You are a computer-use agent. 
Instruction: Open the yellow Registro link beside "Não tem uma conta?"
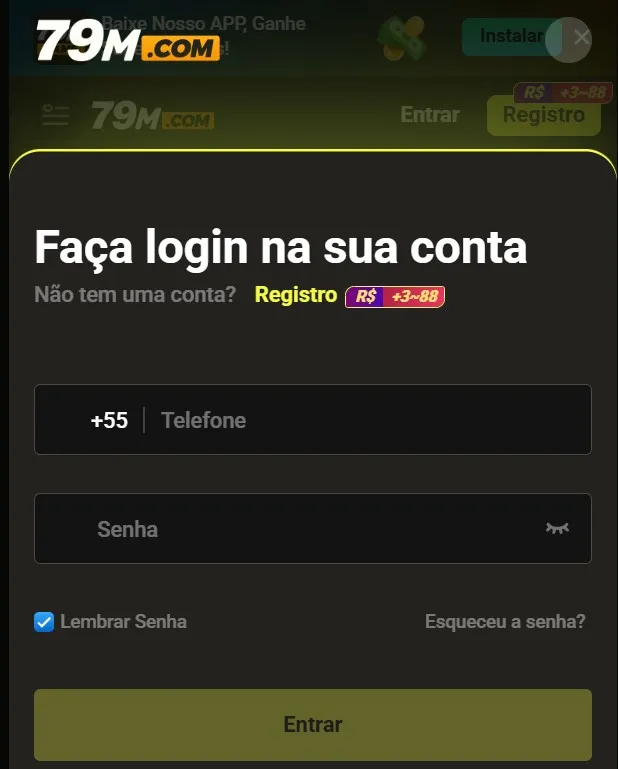pos(296,295)
